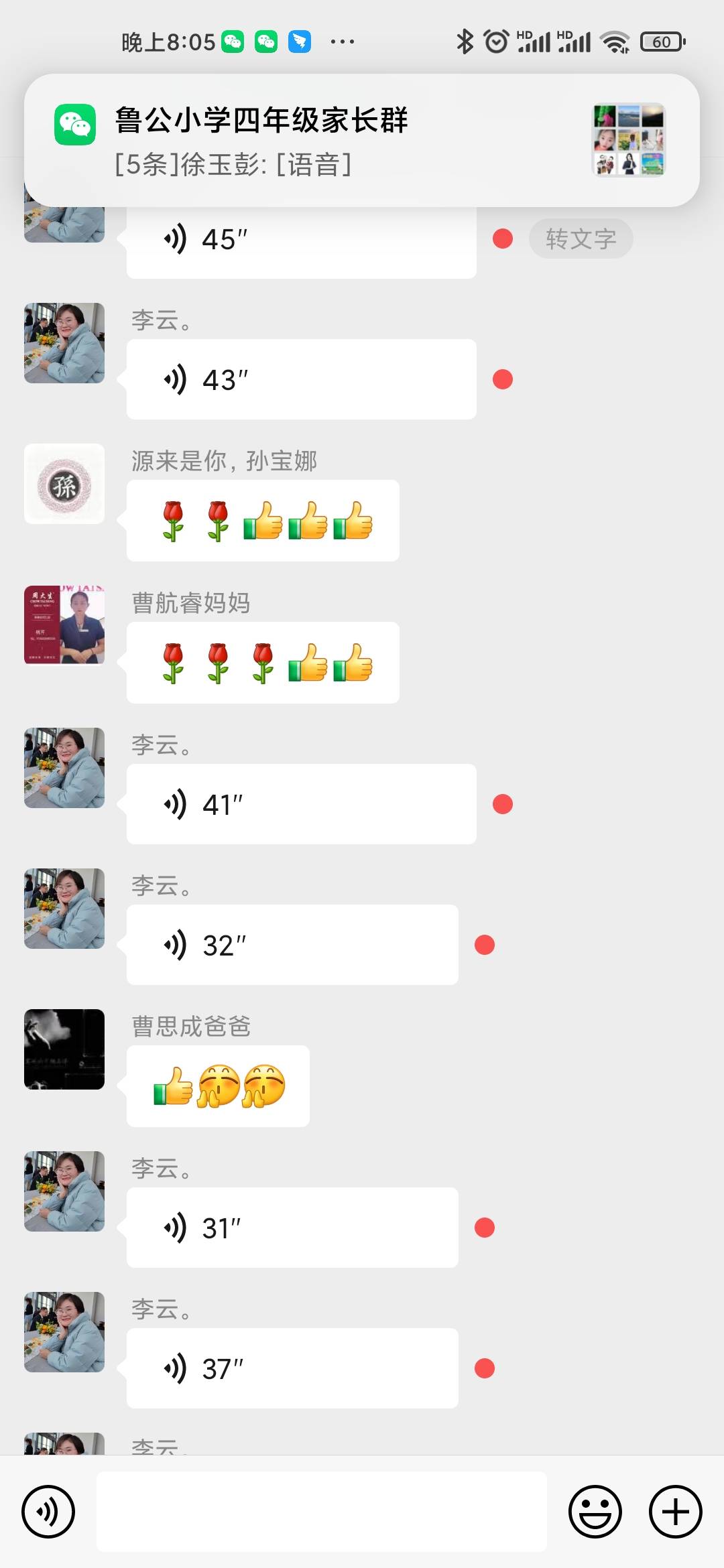The height and width of the screenshot is (1568, 724).
Task: Tap the ellipsis dots in the status bar
Action: point(343,42)
